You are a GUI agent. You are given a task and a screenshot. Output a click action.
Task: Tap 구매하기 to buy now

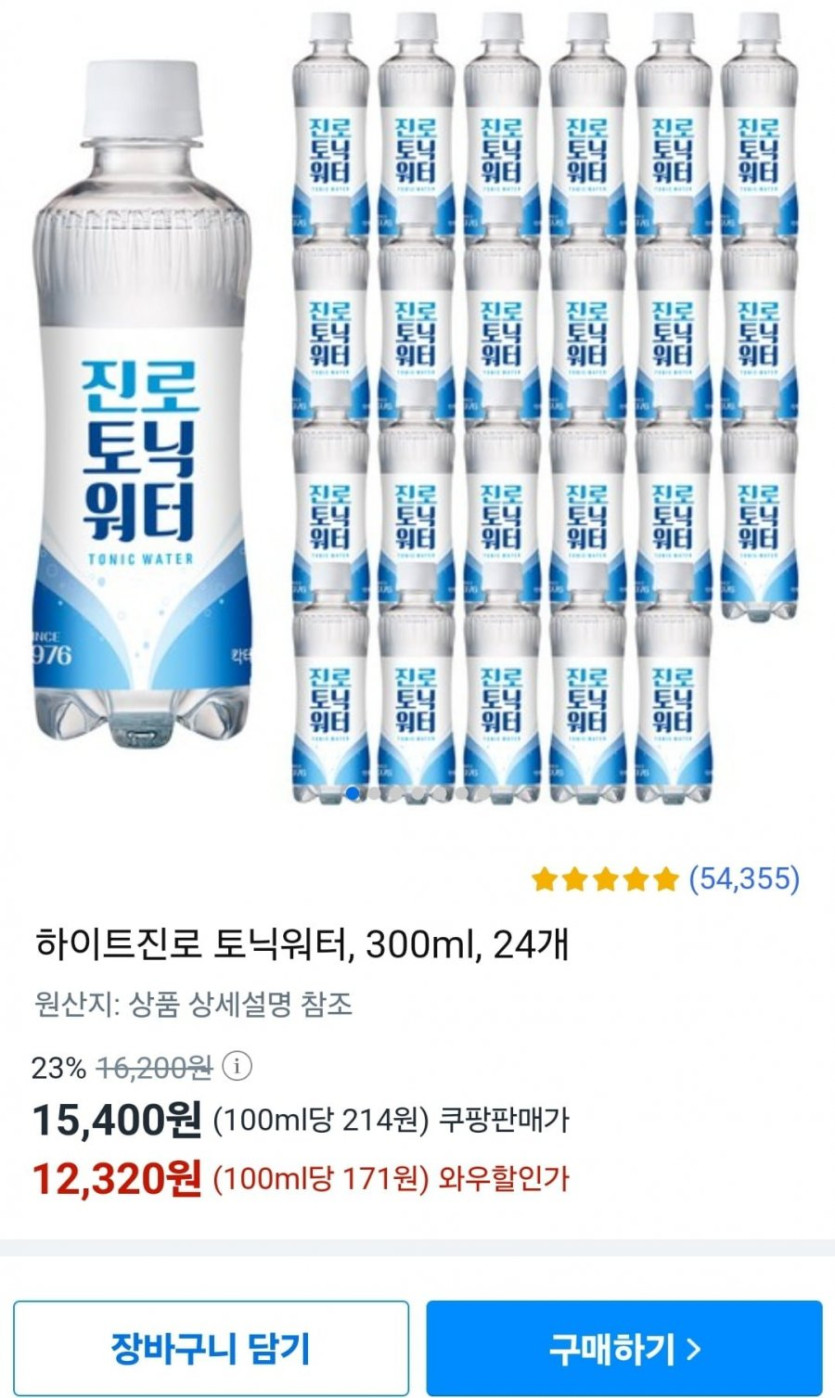[x=624, y=1348]
